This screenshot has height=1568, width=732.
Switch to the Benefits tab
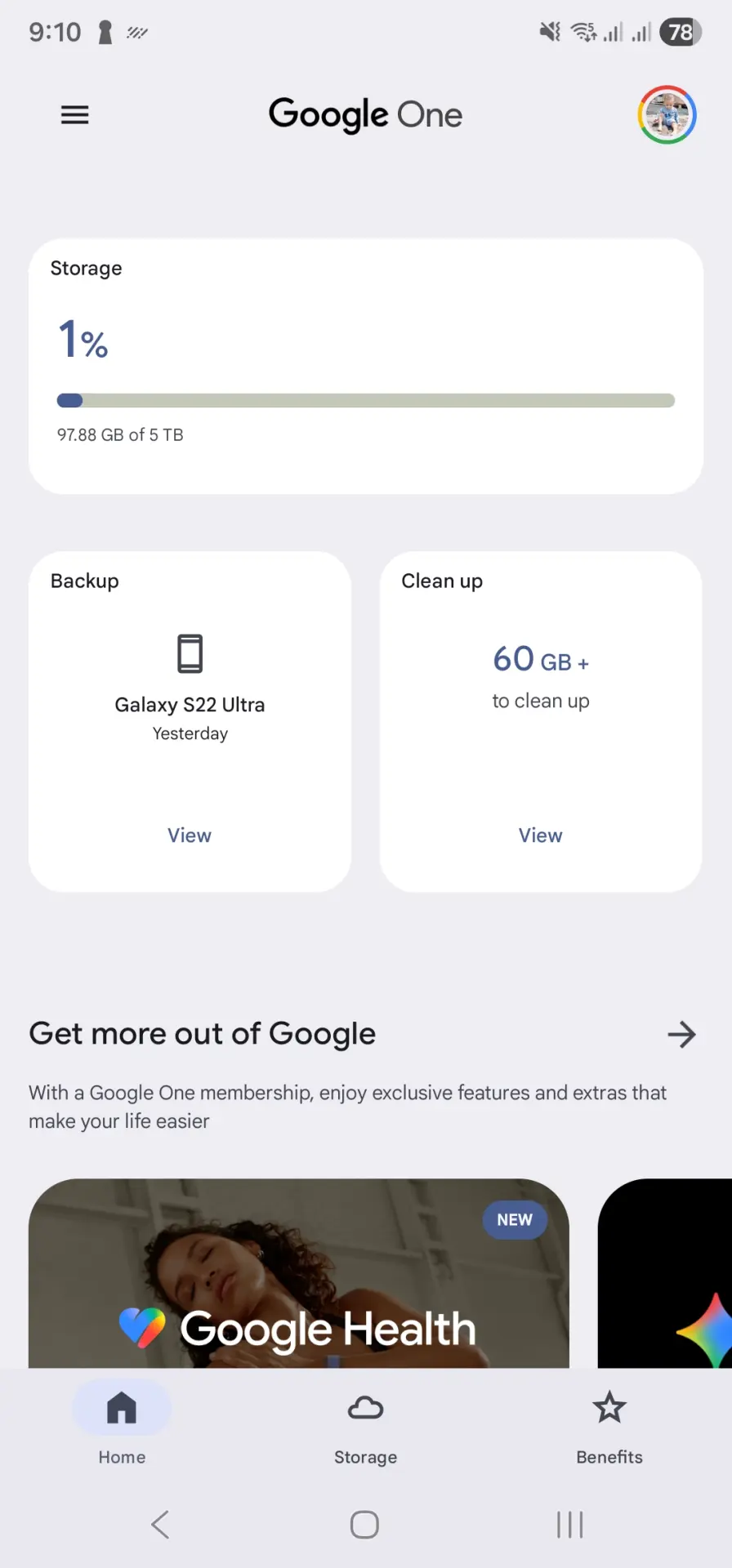point(609,1423)
